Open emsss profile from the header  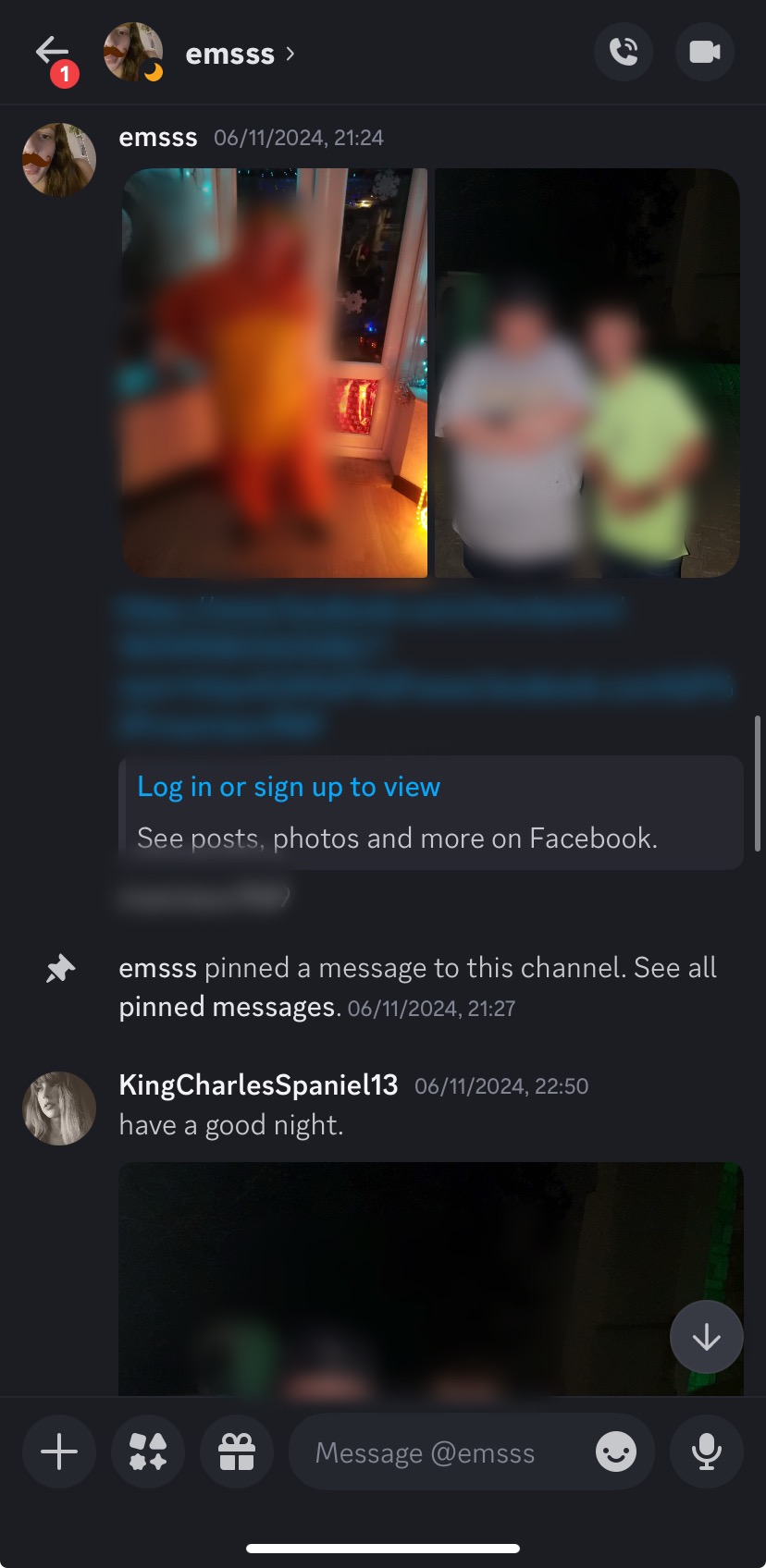coord(229,54)
